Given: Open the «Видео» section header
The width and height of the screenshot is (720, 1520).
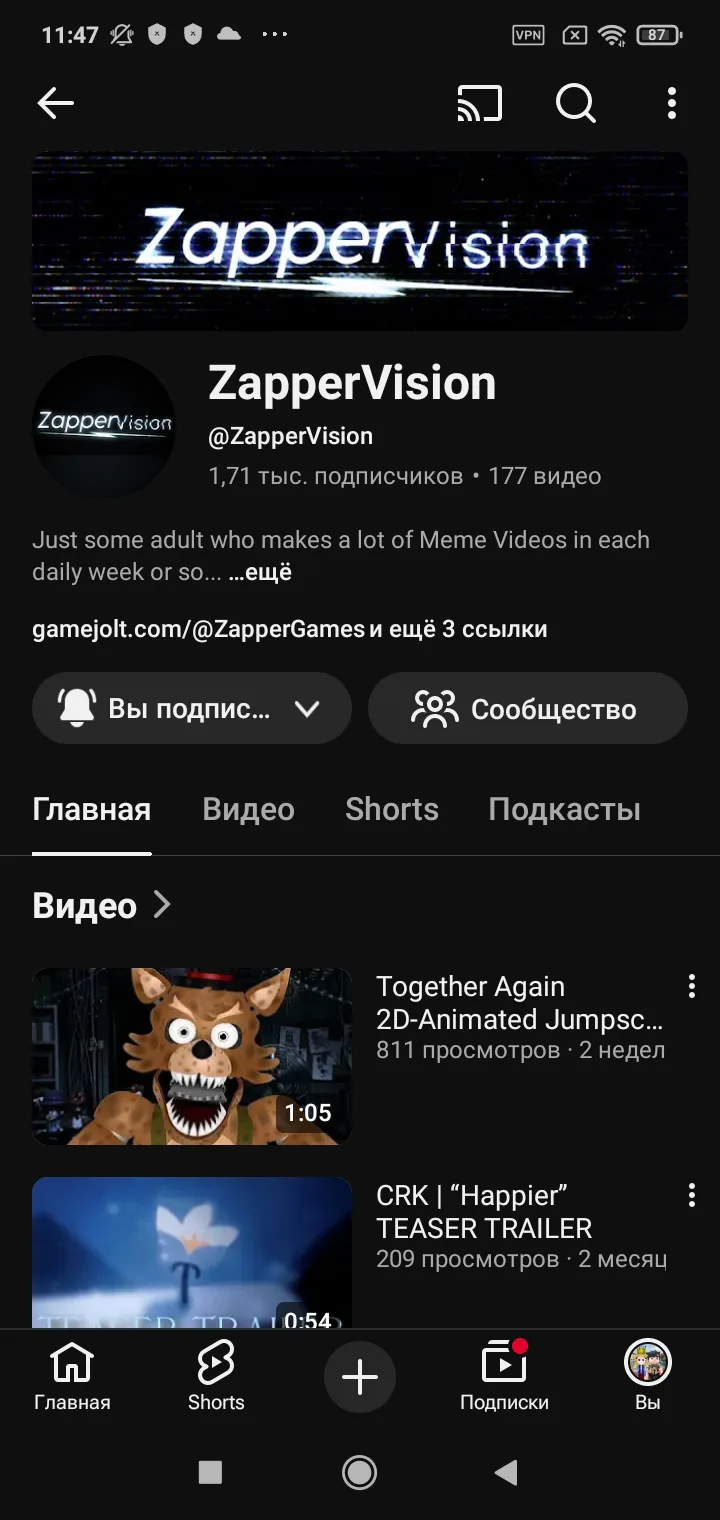Looking at the screenshot, I should [102, 905].
